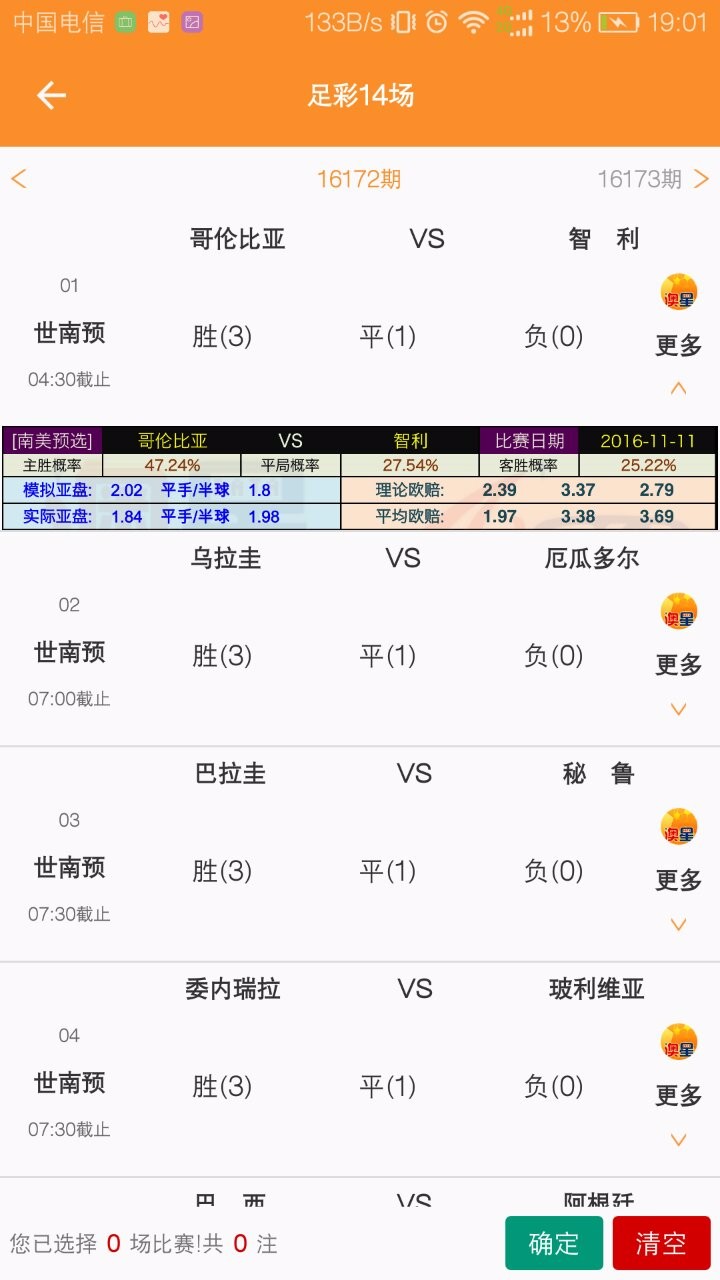This screenshot has width=720, height=1280.
Task: Select 胜(3) for 委内瑞拉 vs 玻利维亚
Action: 222,1086
